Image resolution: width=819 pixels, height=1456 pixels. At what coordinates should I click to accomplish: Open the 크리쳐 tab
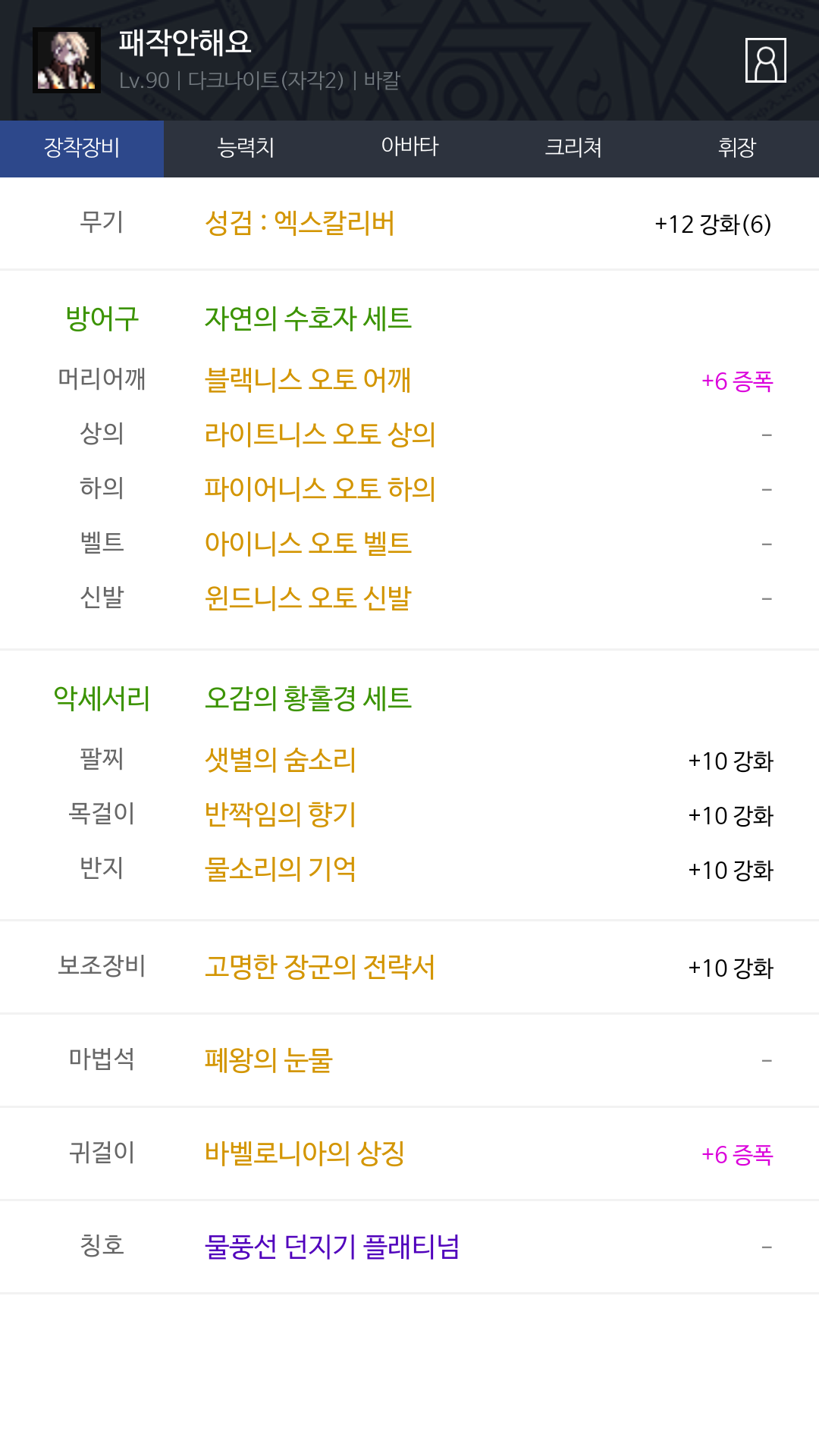point(573,149)
